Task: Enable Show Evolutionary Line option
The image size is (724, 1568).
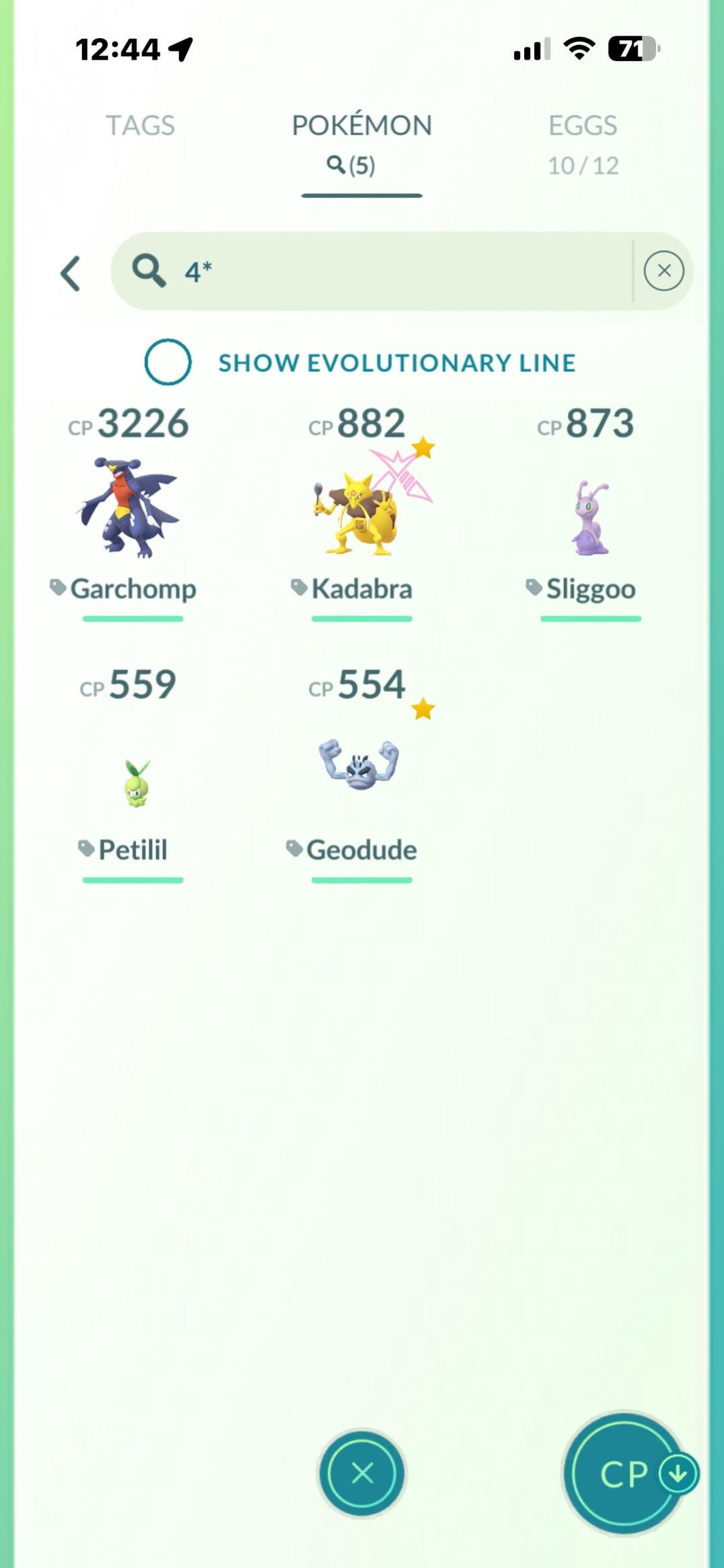Action: pyautogui.click(x=168, y=362)
